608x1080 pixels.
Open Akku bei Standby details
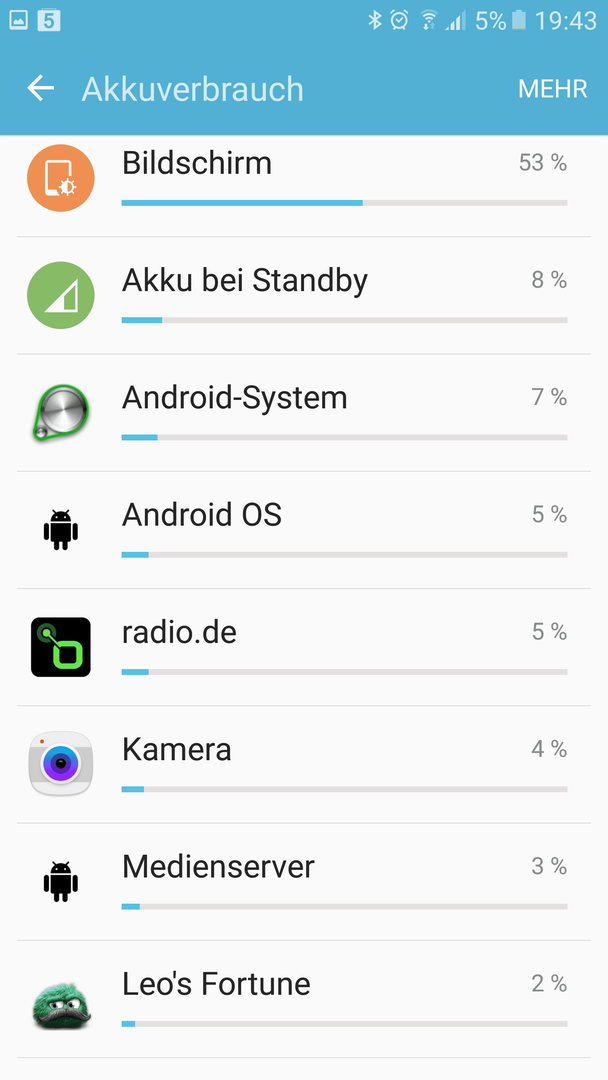[x=304, y=295]
